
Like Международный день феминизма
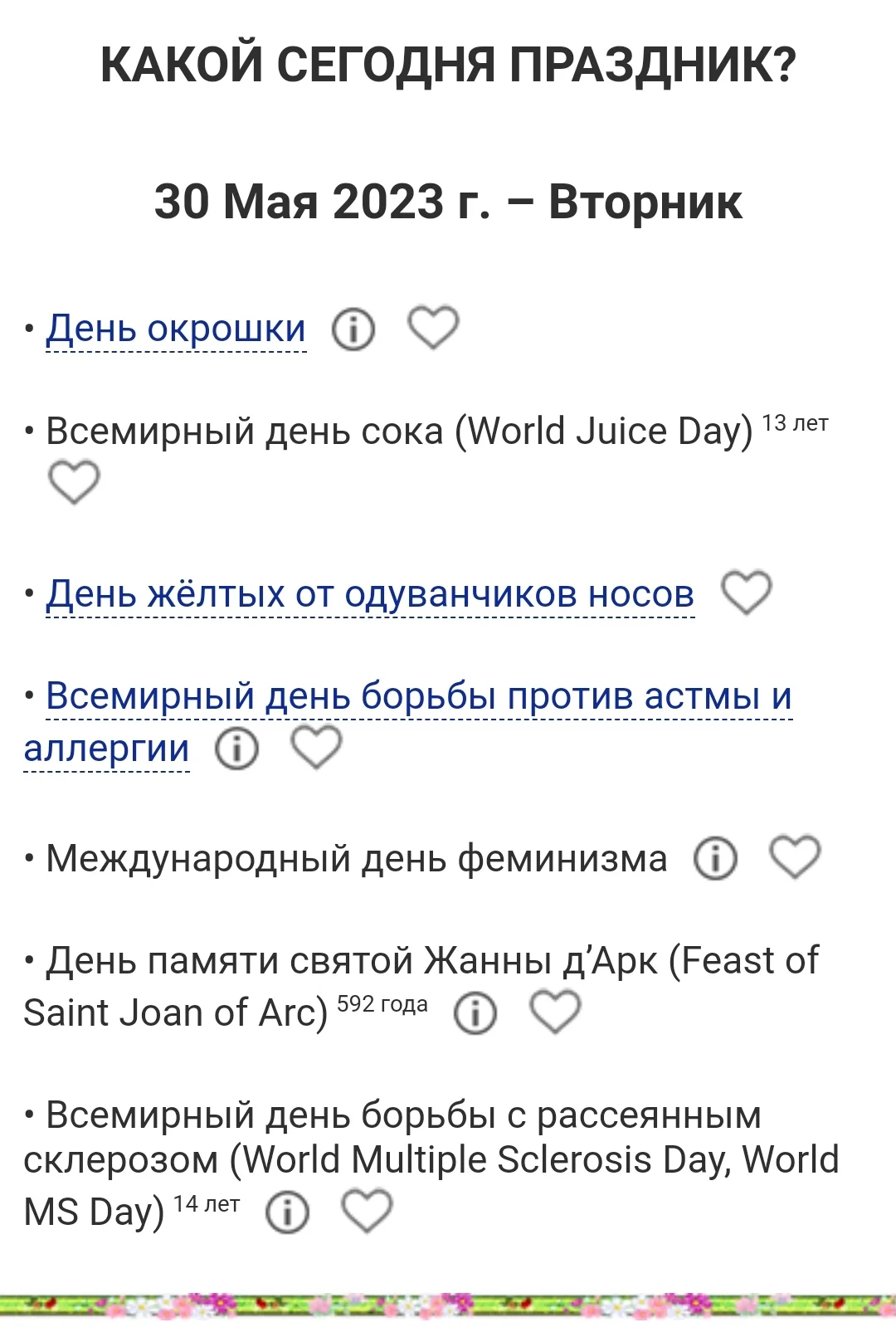(795, 856)
